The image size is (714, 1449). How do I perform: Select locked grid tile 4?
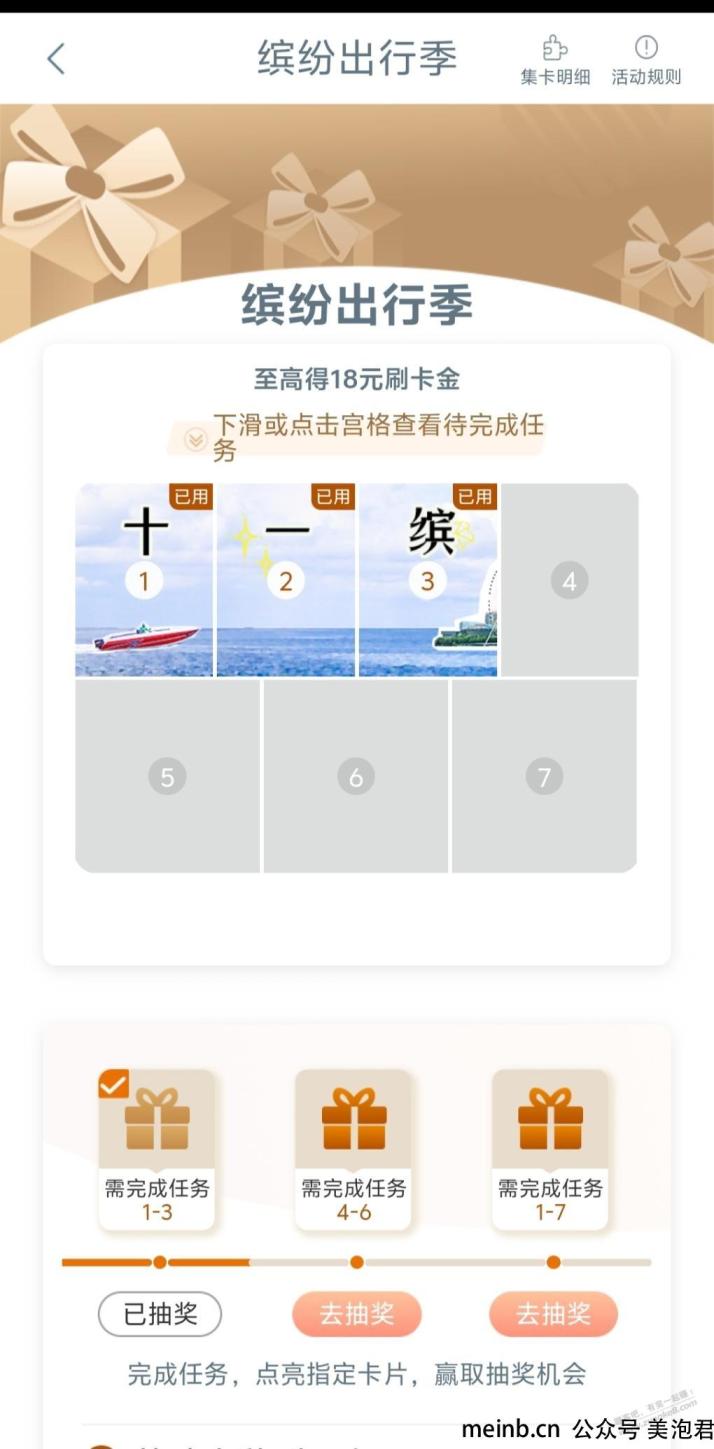pyautogui.click(x=570, y=580)
